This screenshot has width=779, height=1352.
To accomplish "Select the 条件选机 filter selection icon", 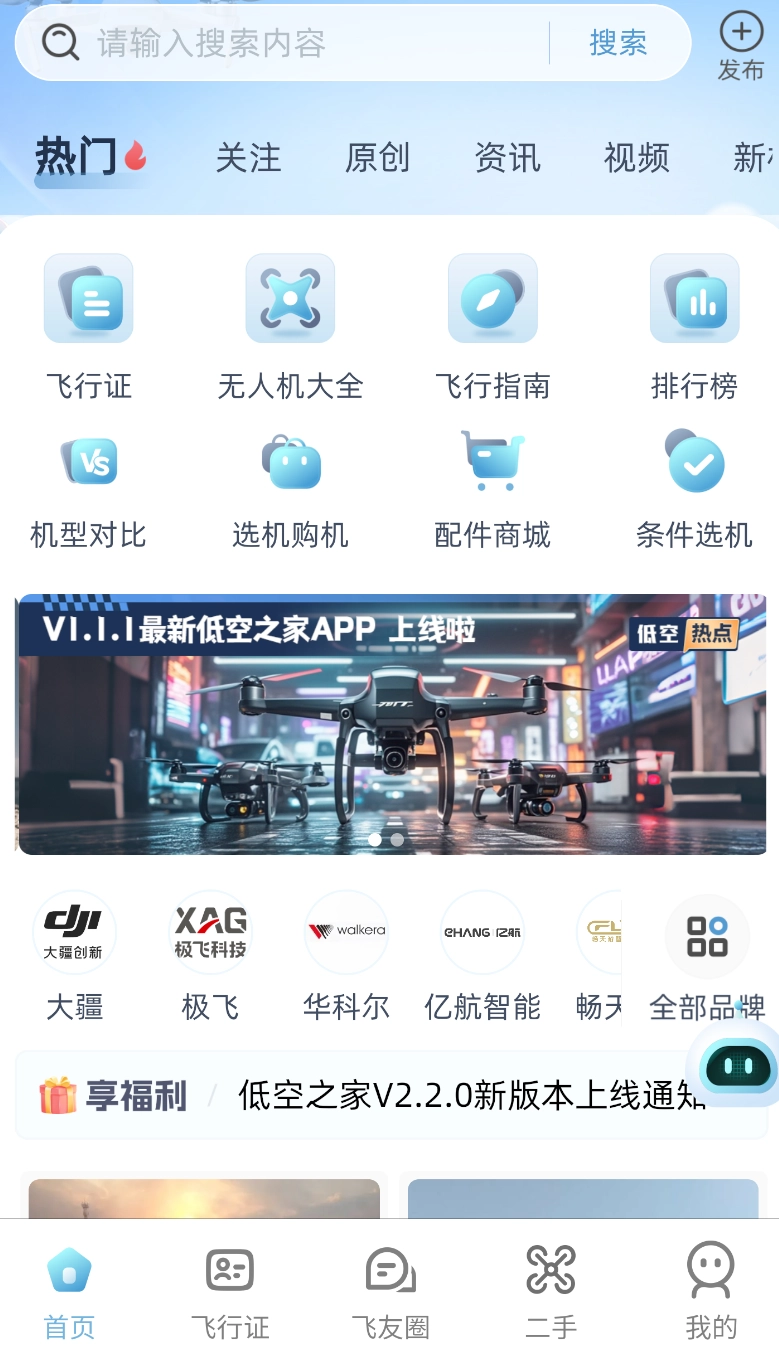I will tap(694, 461).
